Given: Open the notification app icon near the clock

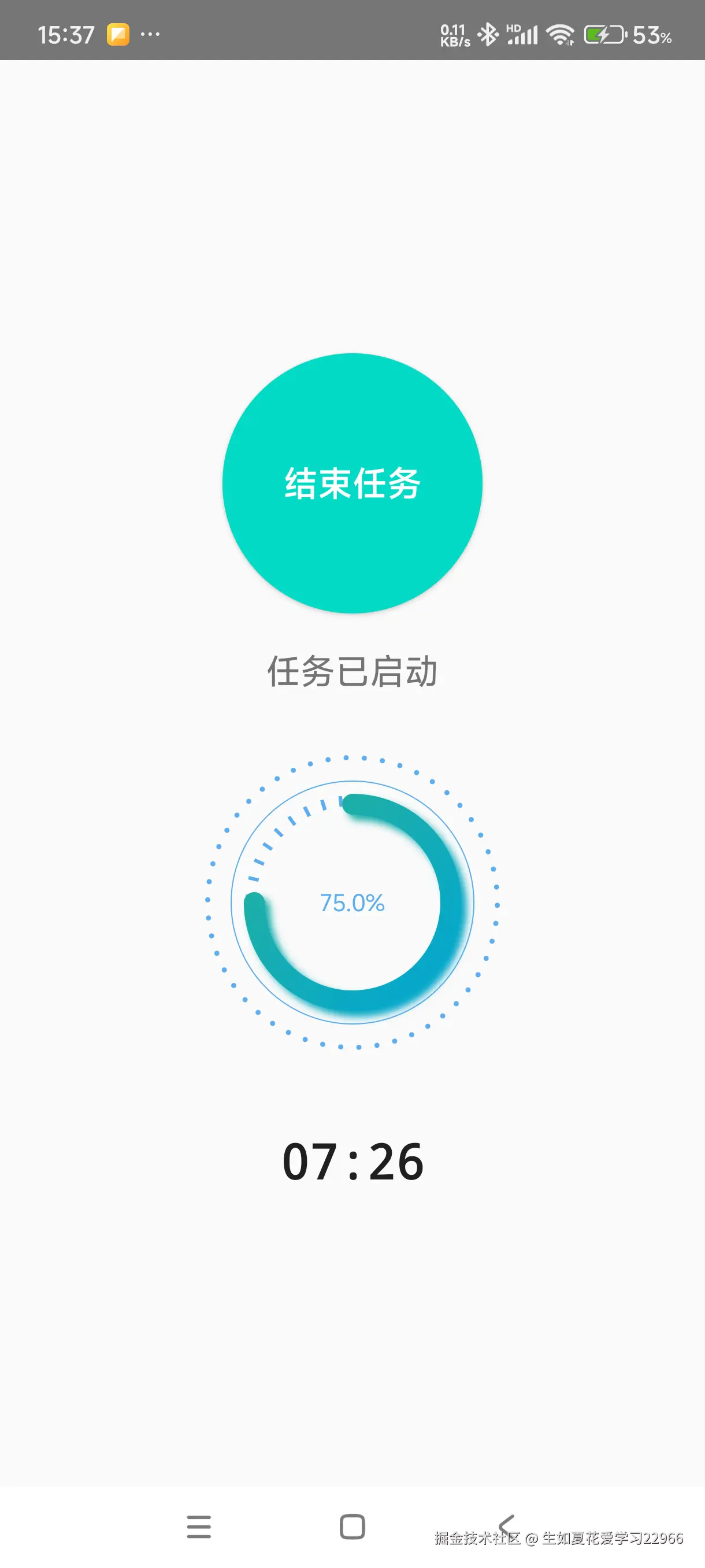Looking at the screenshot, I should 119,35.
